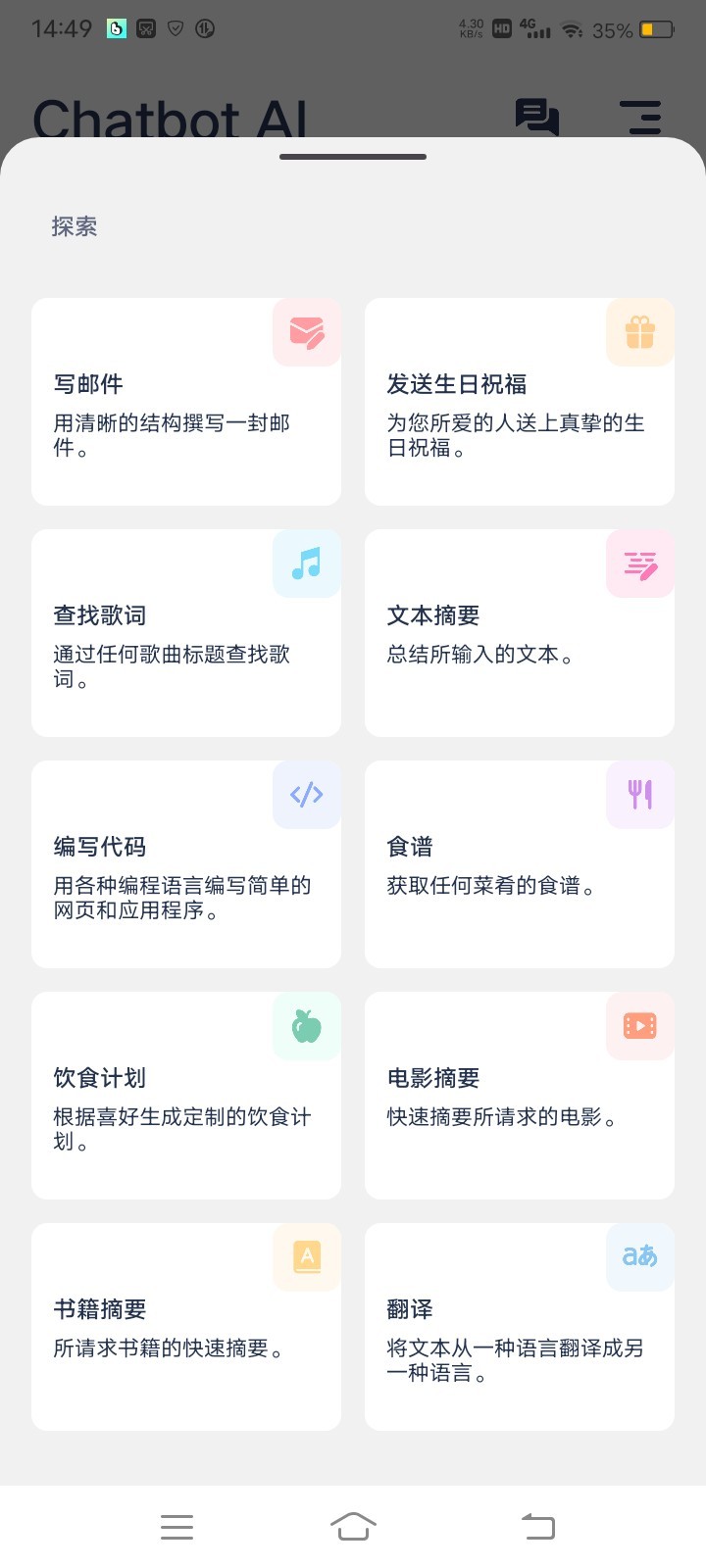
Task: Tap the back navigation button
Action: click(x=537, y=1525)
